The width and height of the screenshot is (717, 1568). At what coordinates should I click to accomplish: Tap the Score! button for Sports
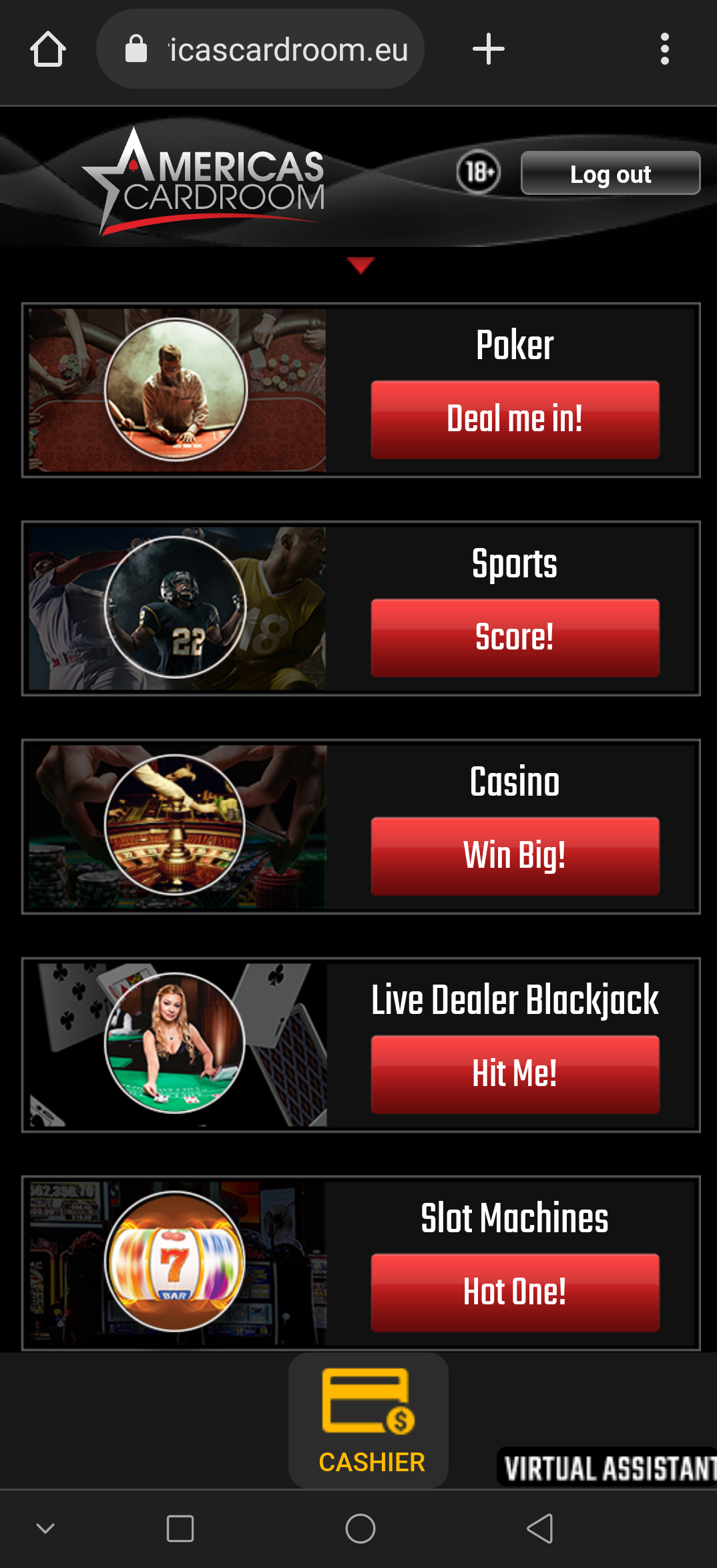click(x=515, y=637)
